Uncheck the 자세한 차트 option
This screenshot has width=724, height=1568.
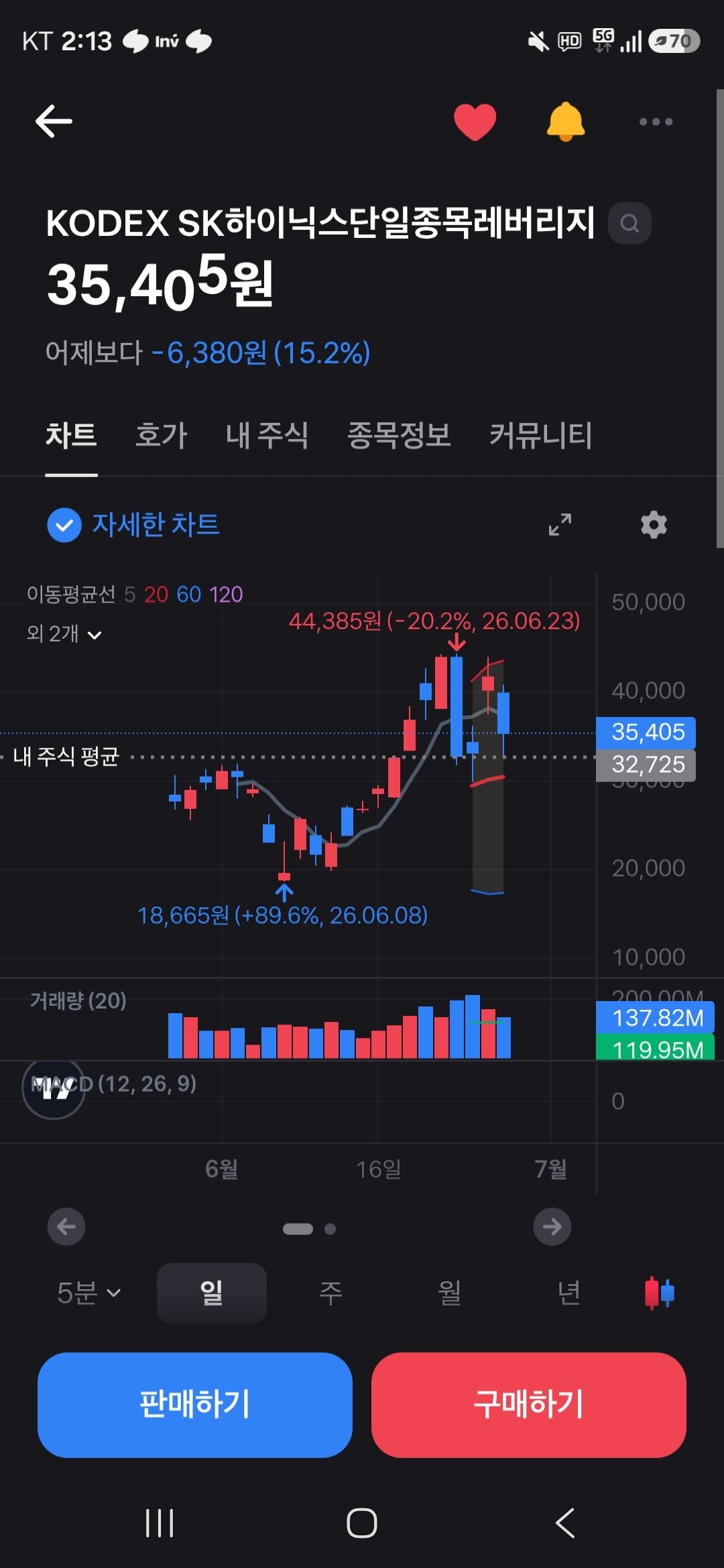pyautogui.click(x=133, y=525)
